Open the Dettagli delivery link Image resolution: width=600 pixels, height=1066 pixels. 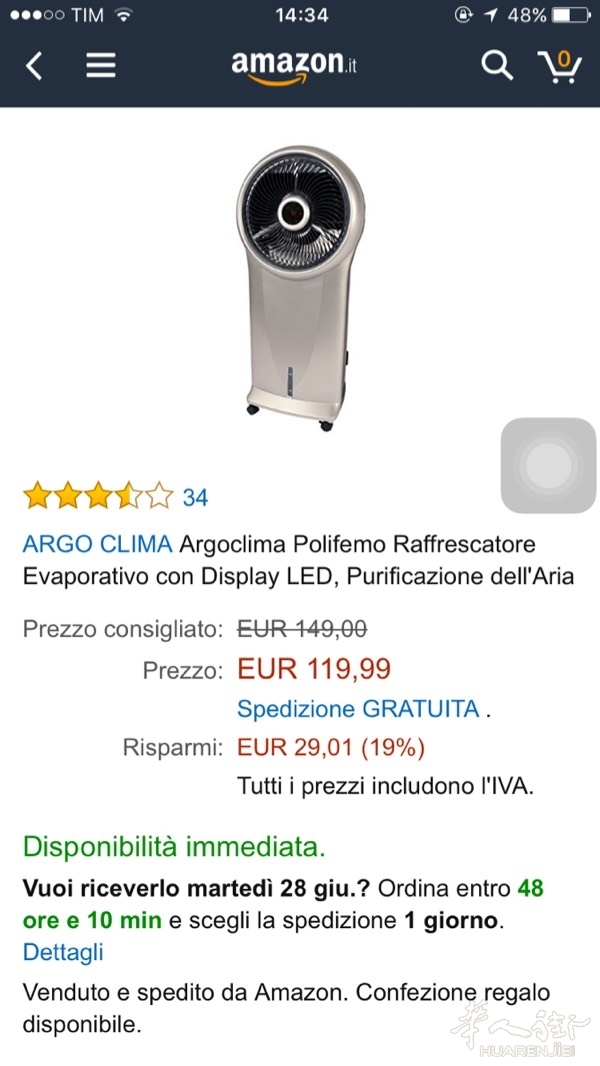coord(63,951)
